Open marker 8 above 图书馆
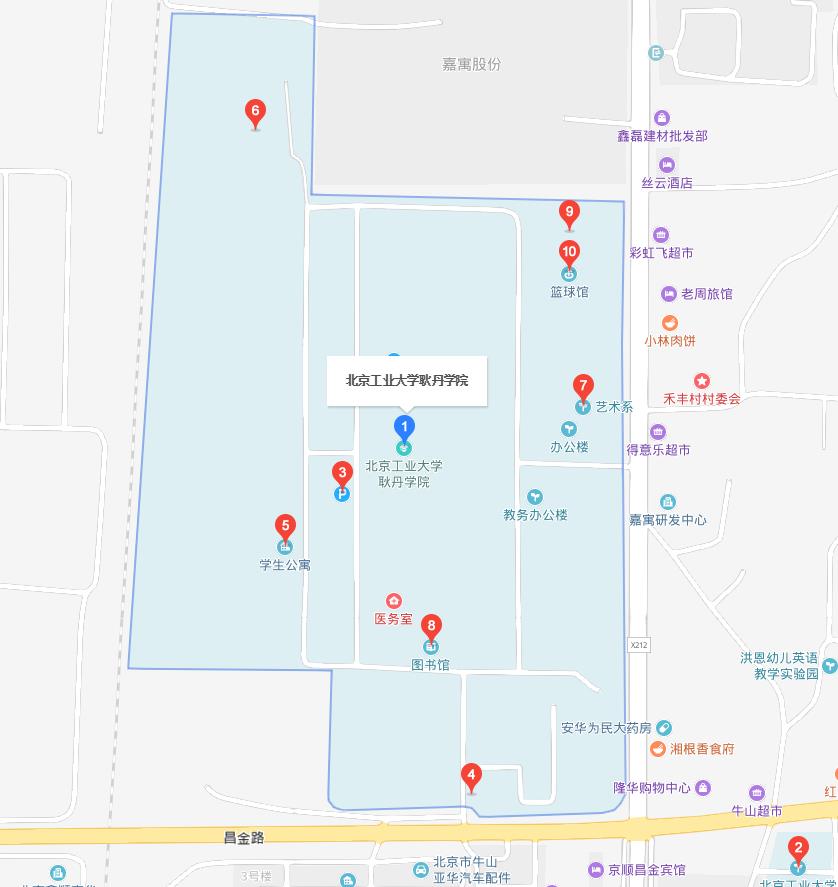Viewport: 838px width, 887px height. [x=431, y=627]
